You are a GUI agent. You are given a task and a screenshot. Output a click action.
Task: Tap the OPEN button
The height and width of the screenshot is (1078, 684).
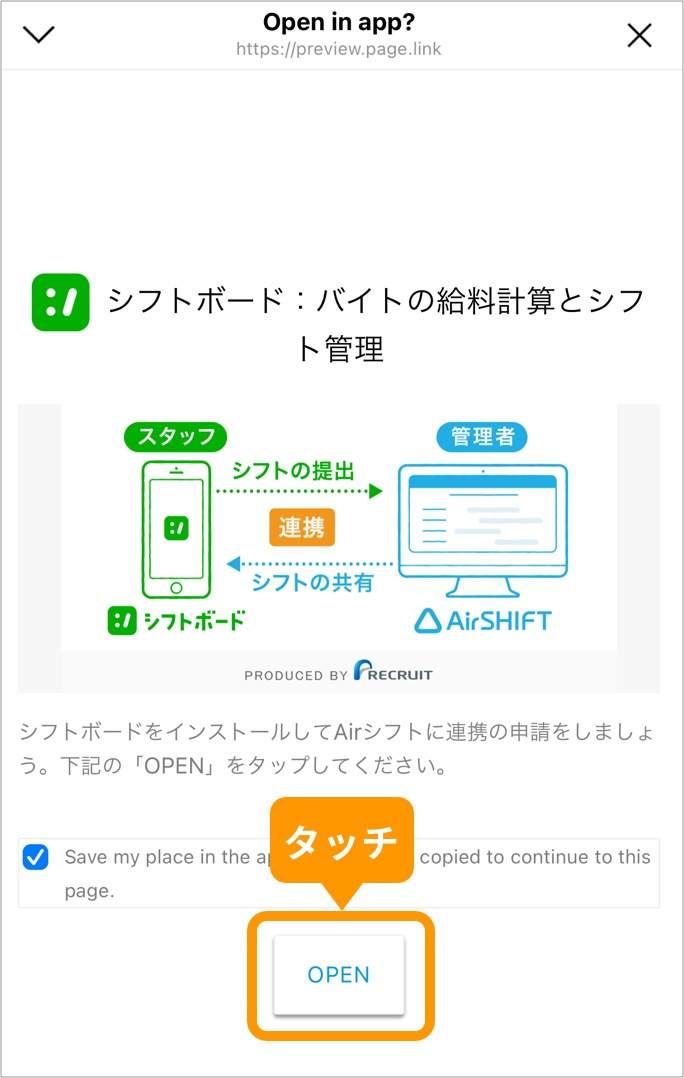click(339, 975)
